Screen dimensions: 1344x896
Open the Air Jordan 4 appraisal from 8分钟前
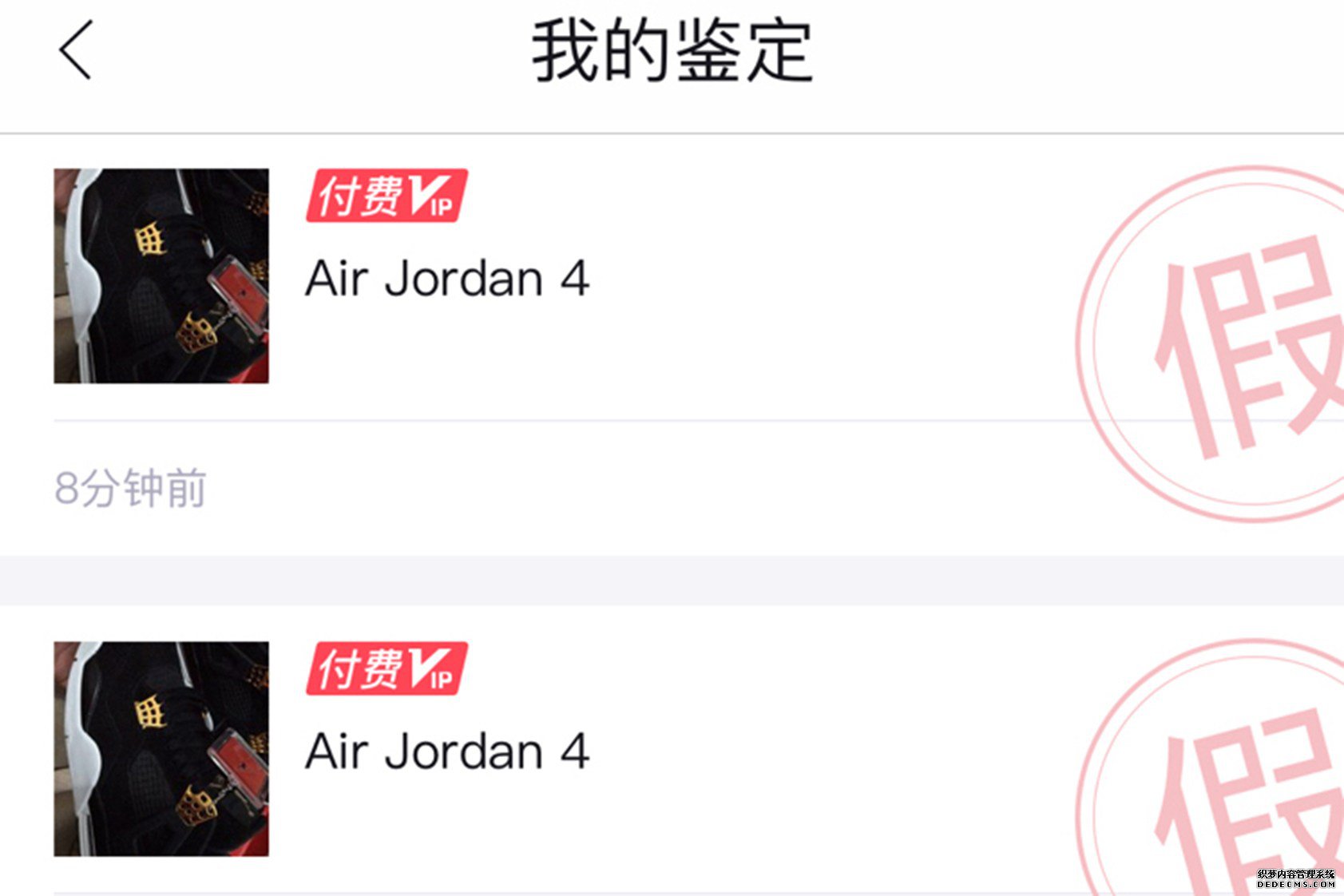[447, 279]
